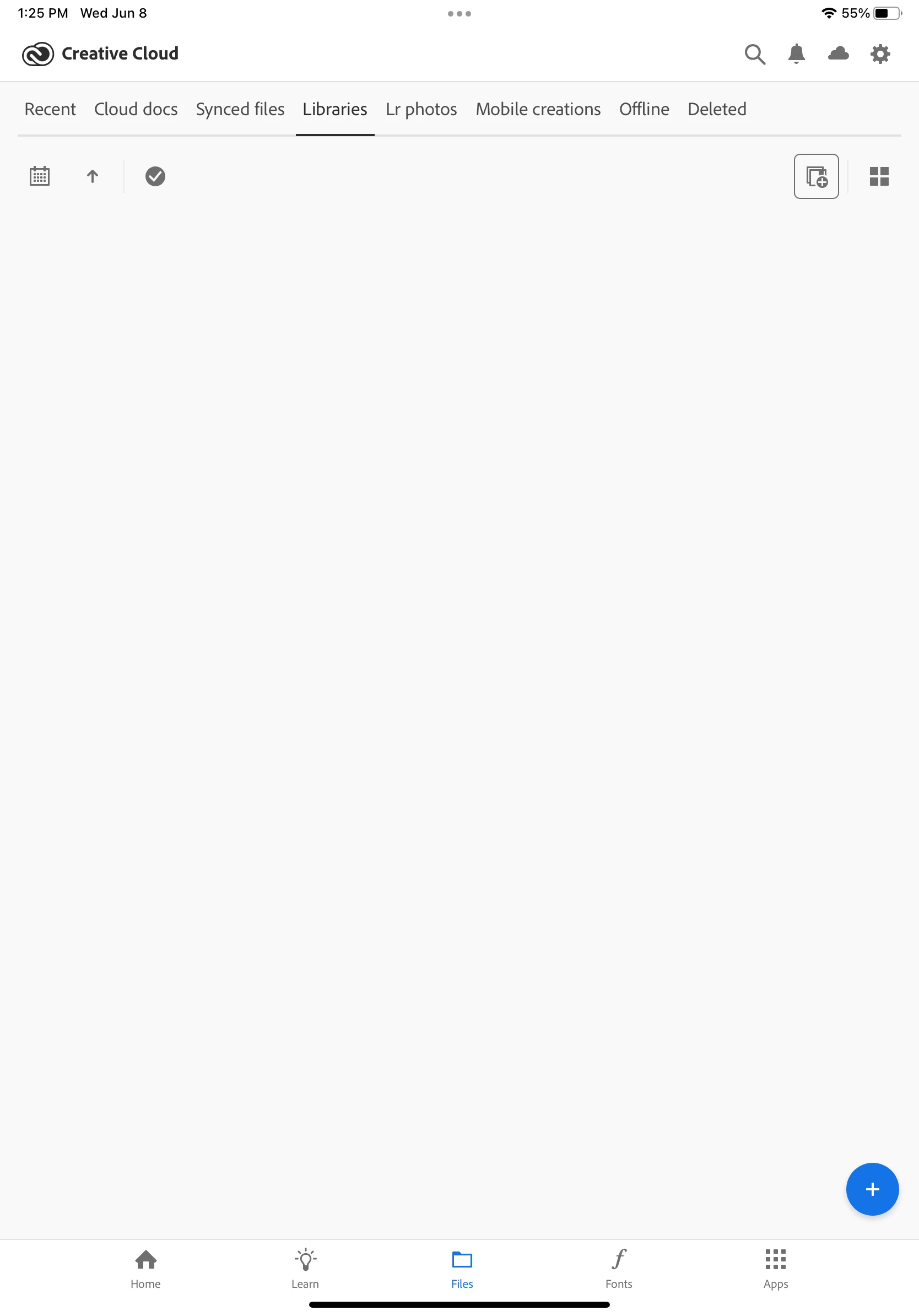The width and height of the screenshot is (919, 1316).
Task: Select the Libraries tab
Action: point(334,109)
